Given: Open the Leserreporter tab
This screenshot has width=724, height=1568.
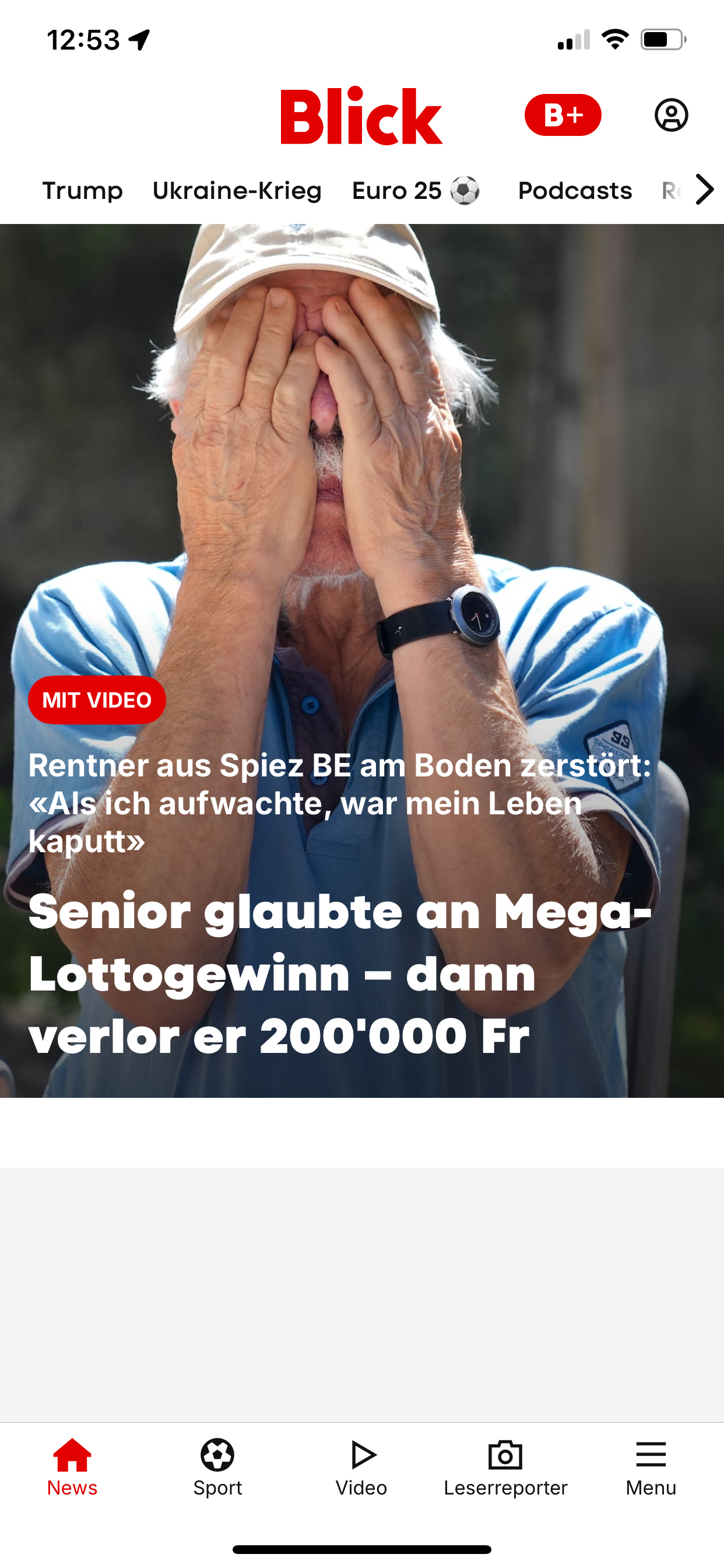Looking at the screenshot, I should tap(505, 1467).
